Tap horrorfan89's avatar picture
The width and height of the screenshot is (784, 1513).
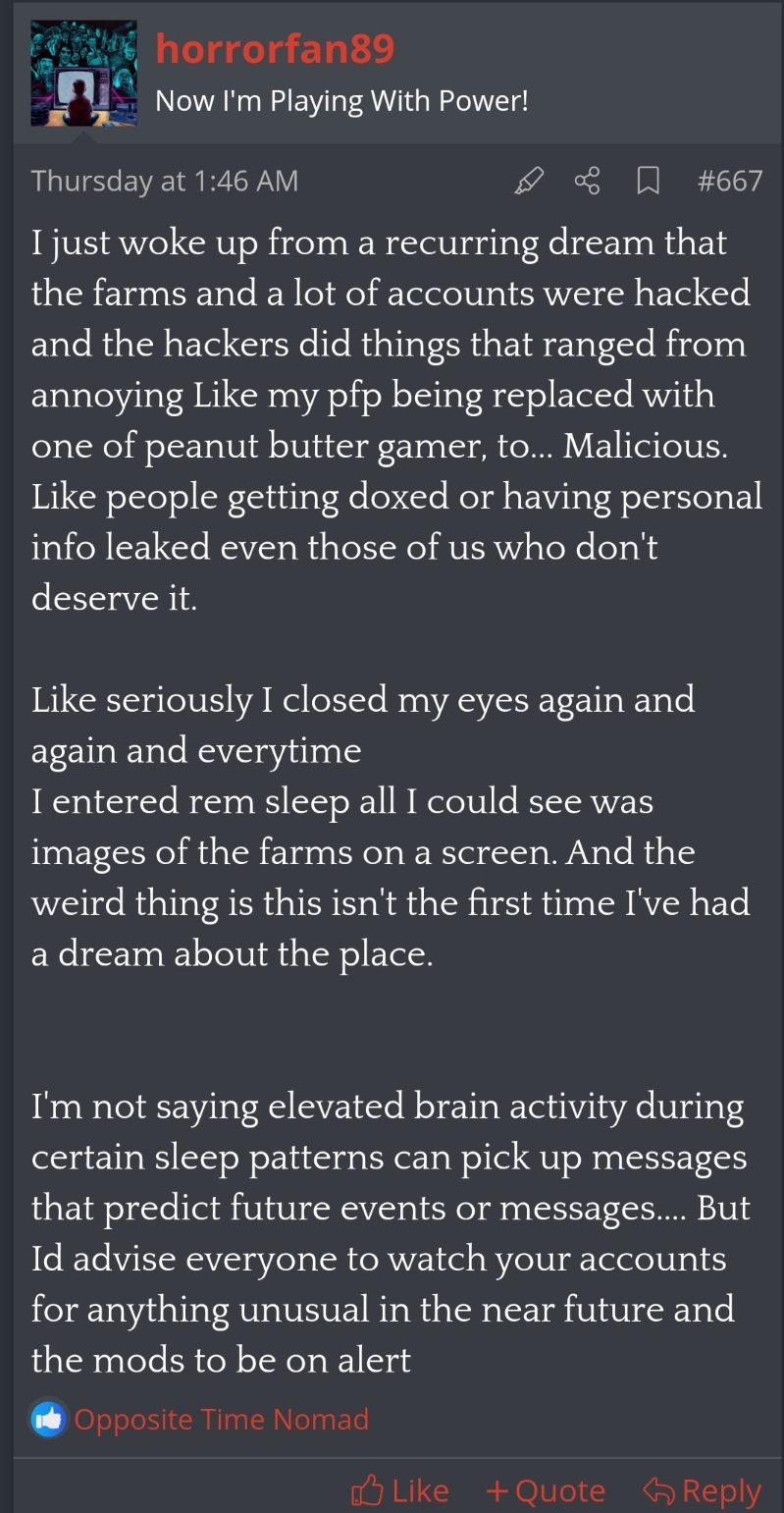coord(83,74)
